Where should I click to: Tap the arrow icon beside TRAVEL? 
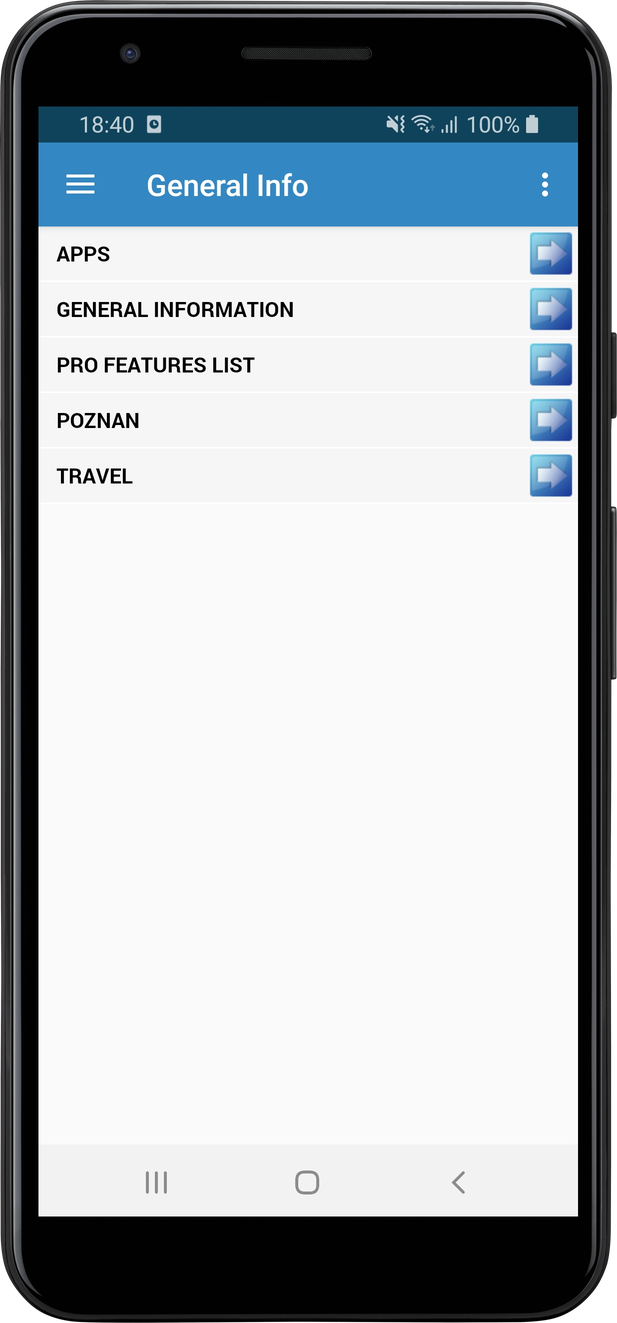coord(551,476)
